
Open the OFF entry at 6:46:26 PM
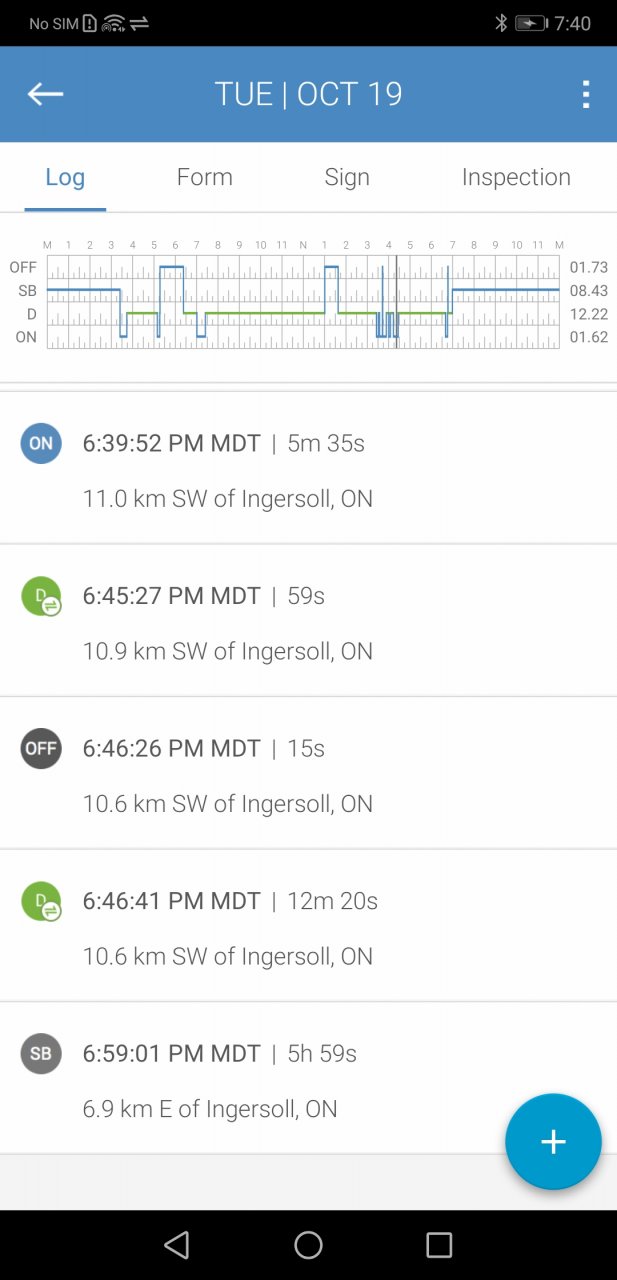pyautogui.click(x=308, y=773)
